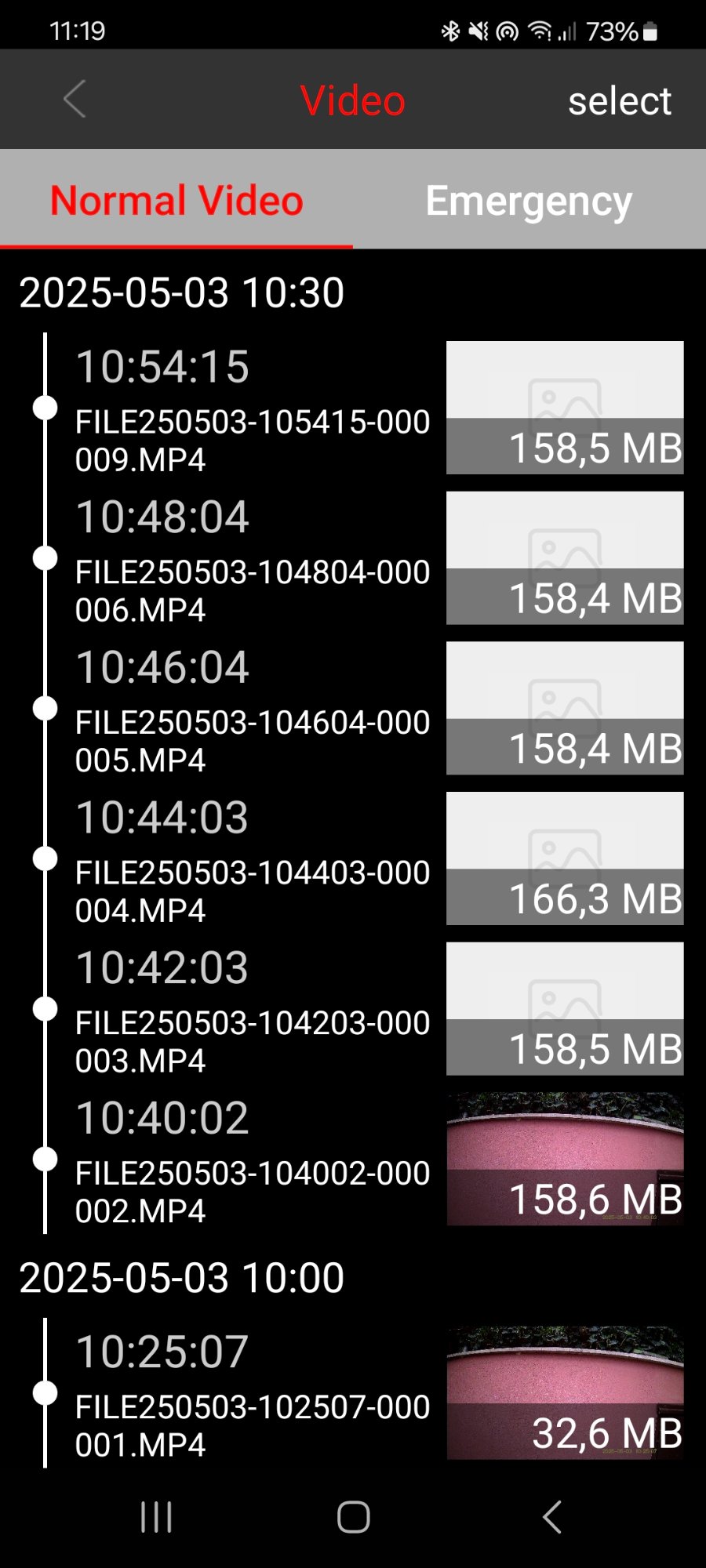Switch to the Emergency tab

529,201
